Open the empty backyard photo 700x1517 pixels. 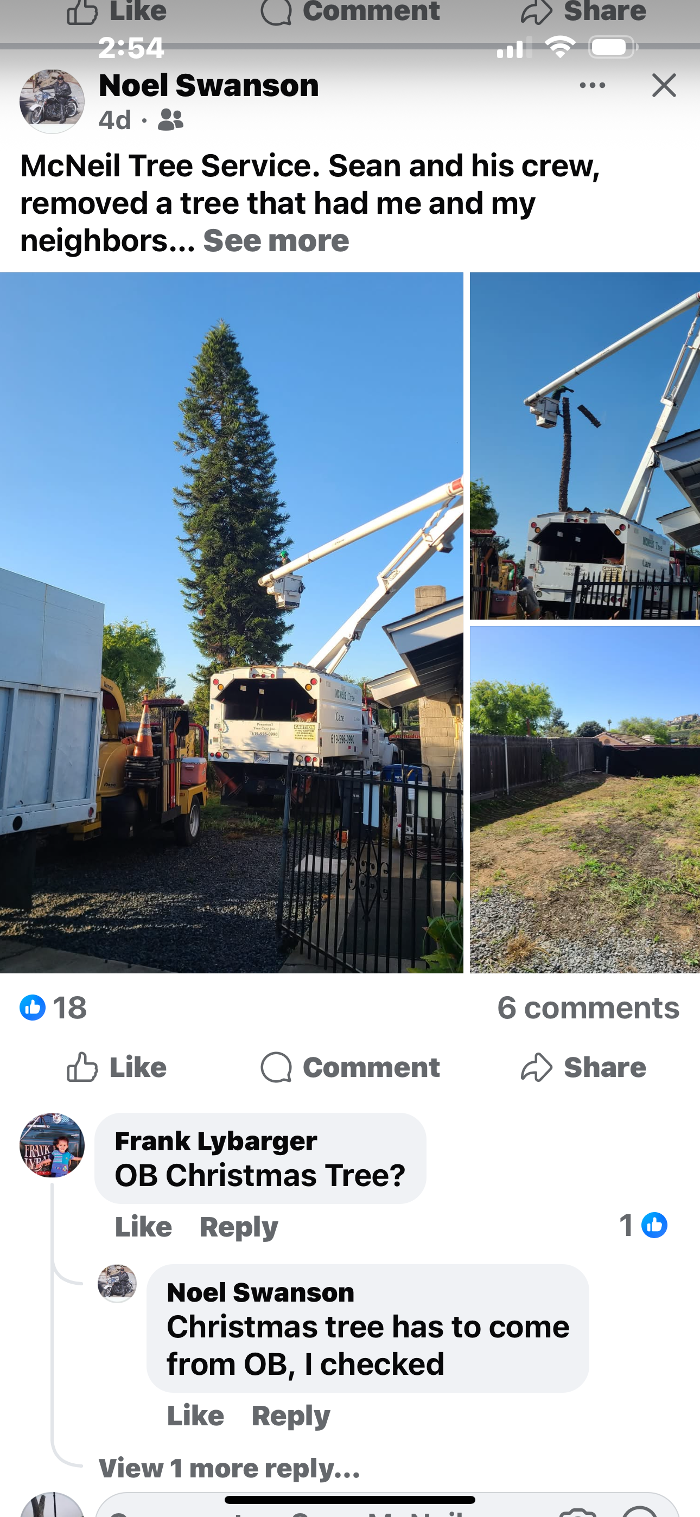click(x=585, y=798)
